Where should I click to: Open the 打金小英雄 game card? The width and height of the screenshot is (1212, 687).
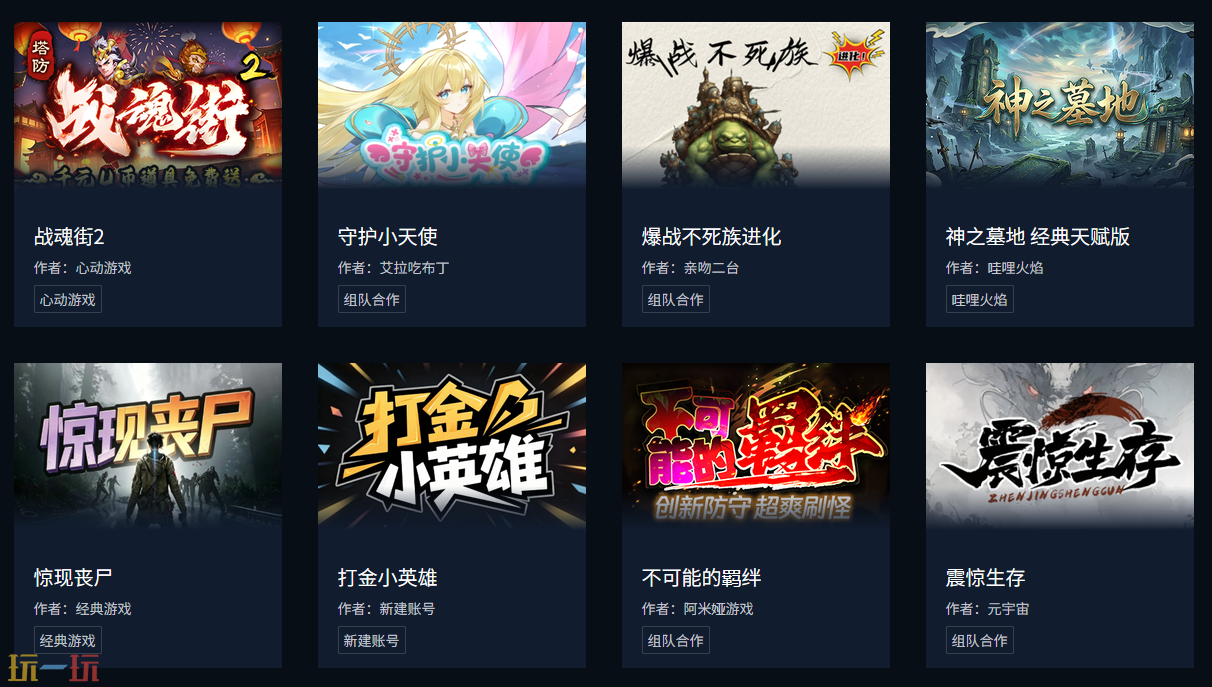(x=452, y=515)
